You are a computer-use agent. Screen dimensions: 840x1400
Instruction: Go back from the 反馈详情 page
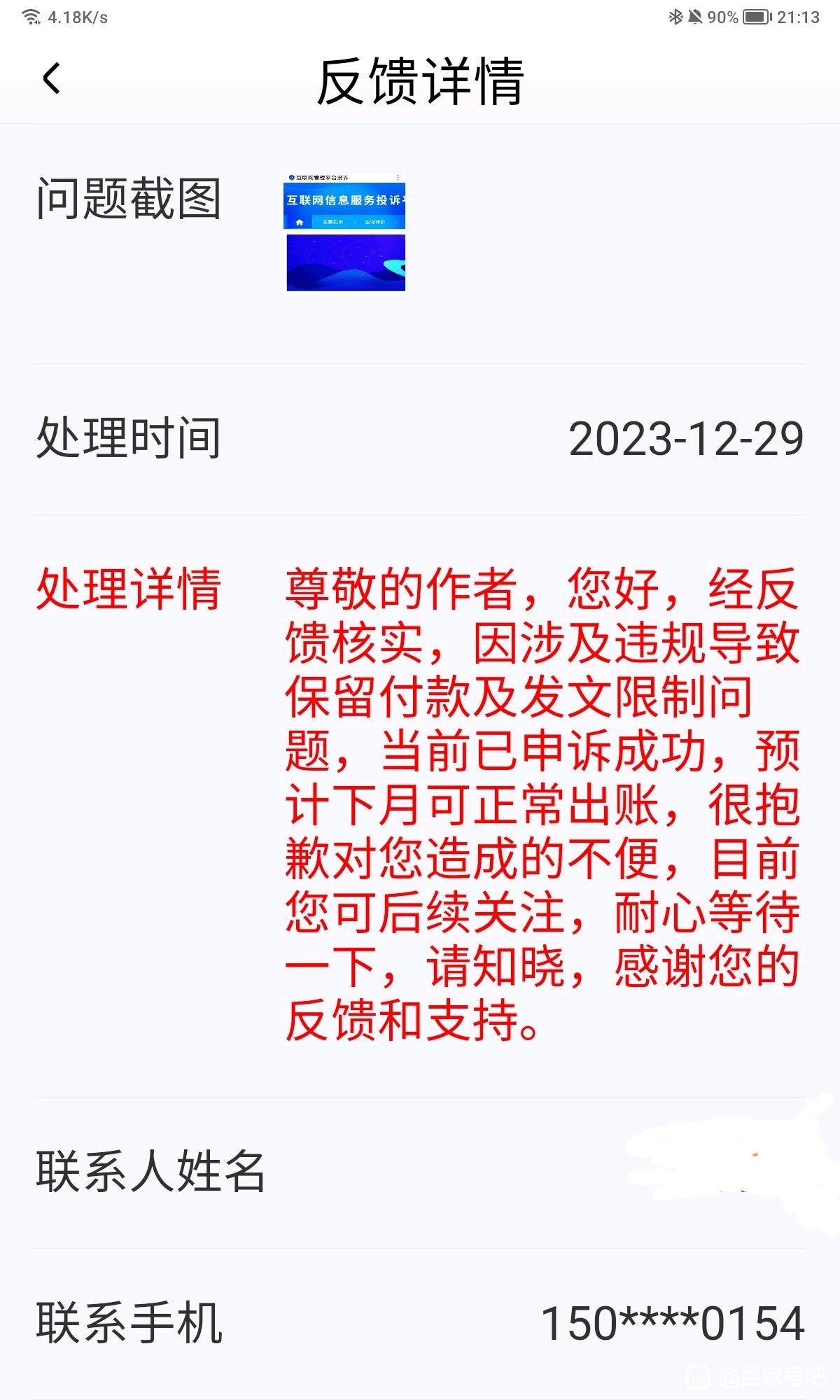(x=52, y=78)
